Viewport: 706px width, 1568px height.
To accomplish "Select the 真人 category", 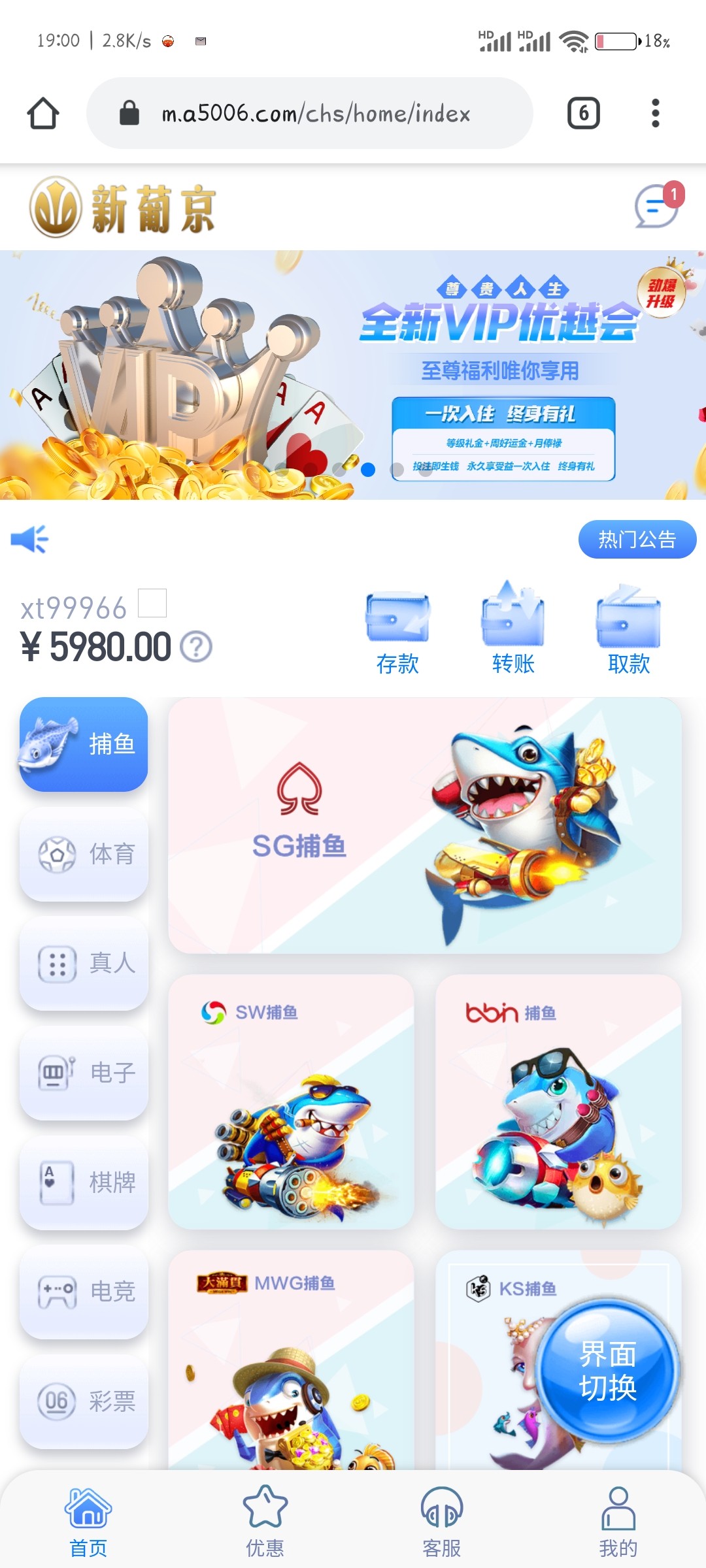I will click(84, 963).
